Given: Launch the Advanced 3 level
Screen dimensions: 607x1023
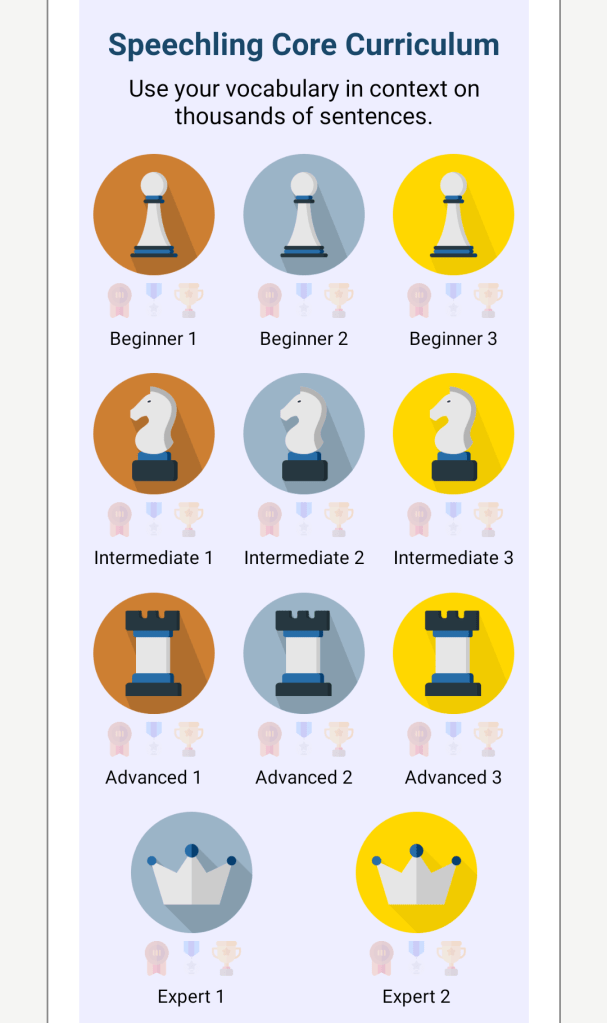Looking at the screenshot, I should tap(453, 653).
